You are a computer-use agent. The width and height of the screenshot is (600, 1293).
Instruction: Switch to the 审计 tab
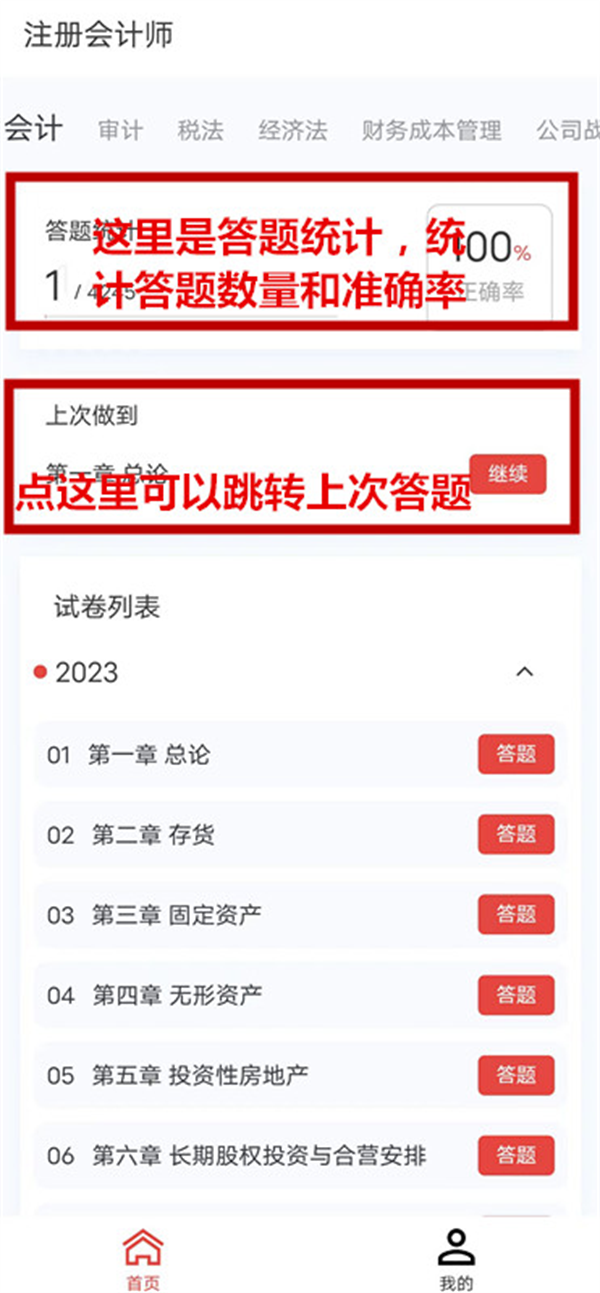(121, 131)
